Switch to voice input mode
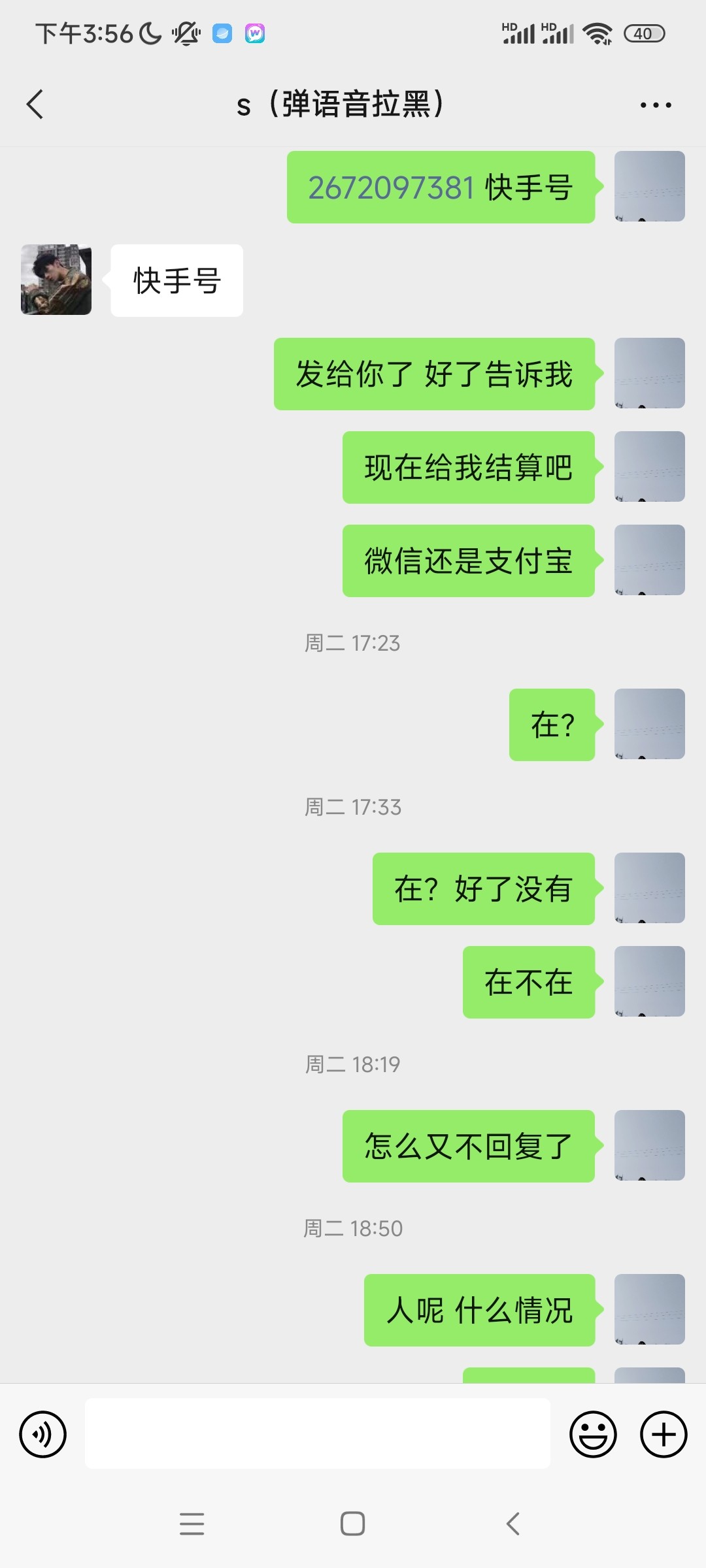The height and width of the screenshot is (1568, 706). tap(43, 1433)
